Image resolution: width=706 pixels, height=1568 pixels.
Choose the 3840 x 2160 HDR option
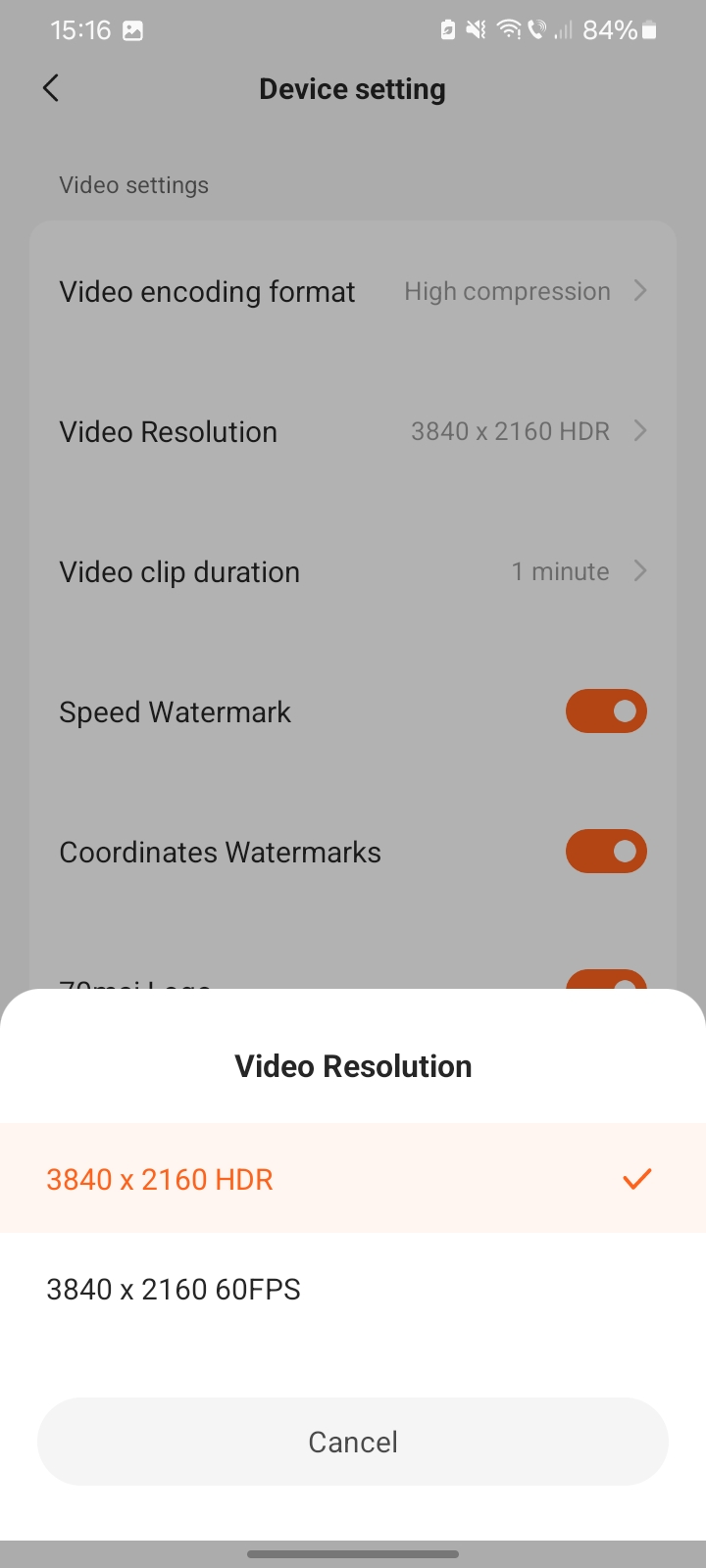click(353, 1179)
